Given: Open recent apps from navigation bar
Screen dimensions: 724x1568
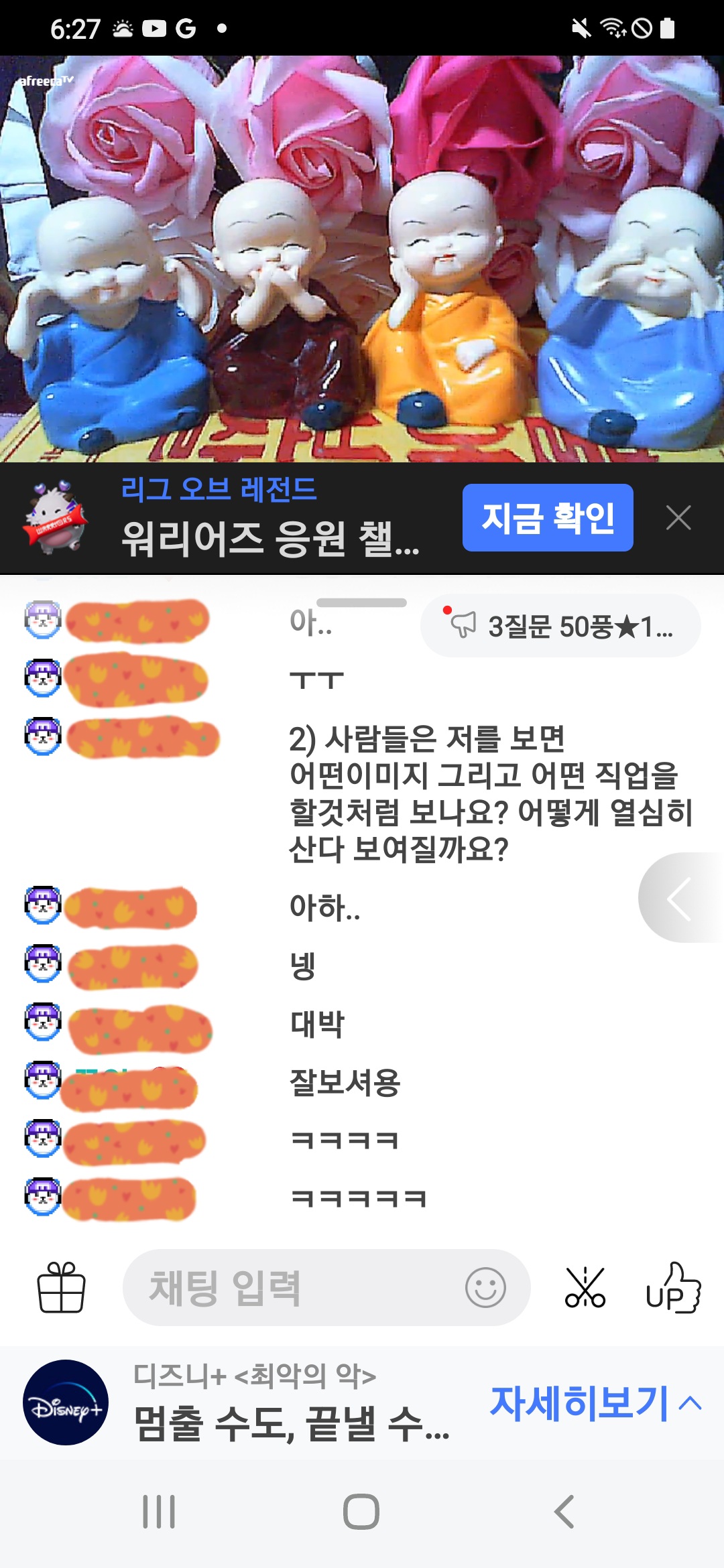Looking at the screenshot, I should coord(159,1512).
